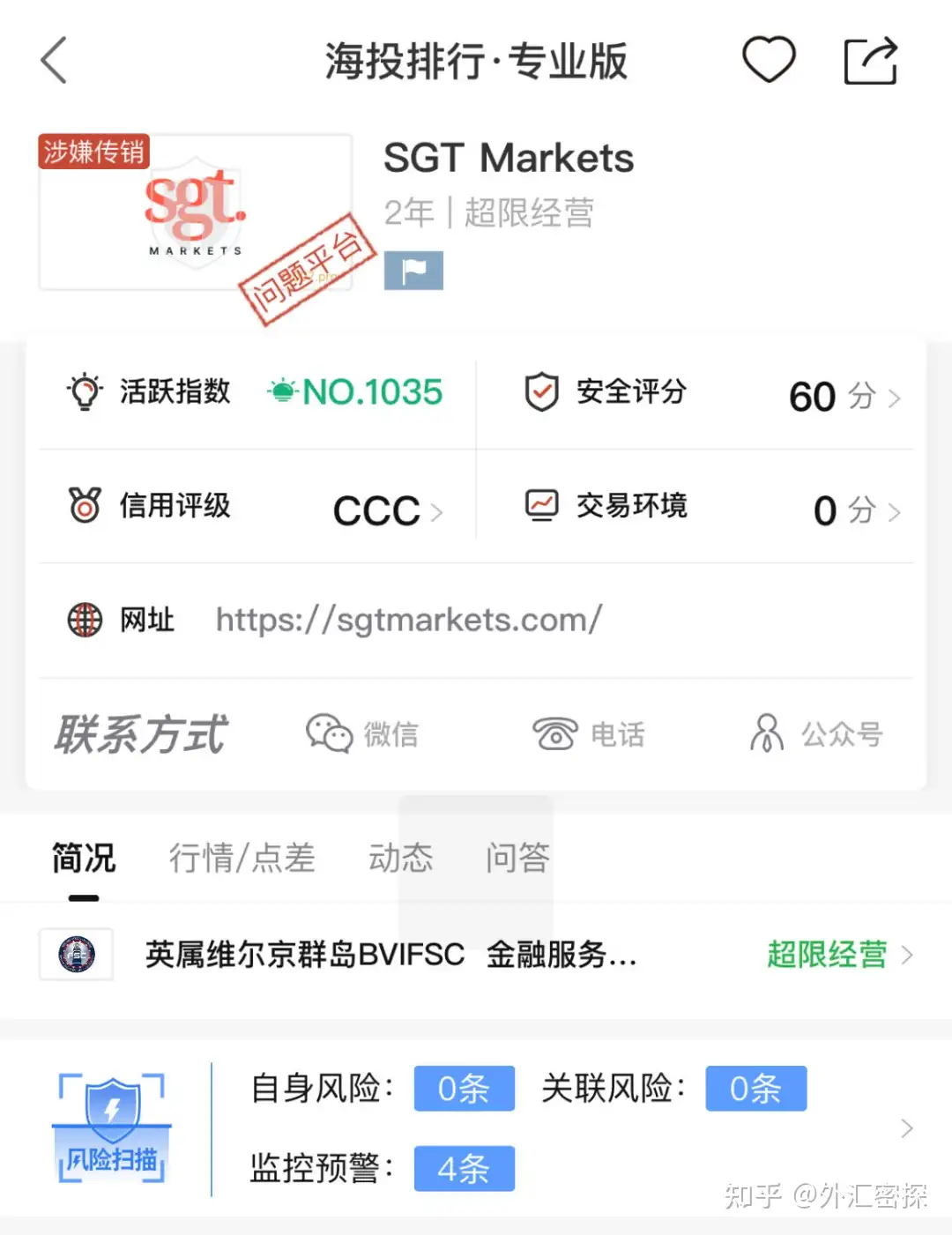Tap the 电话 contact option
This screenshot has height=1235, width=952.
589,733
